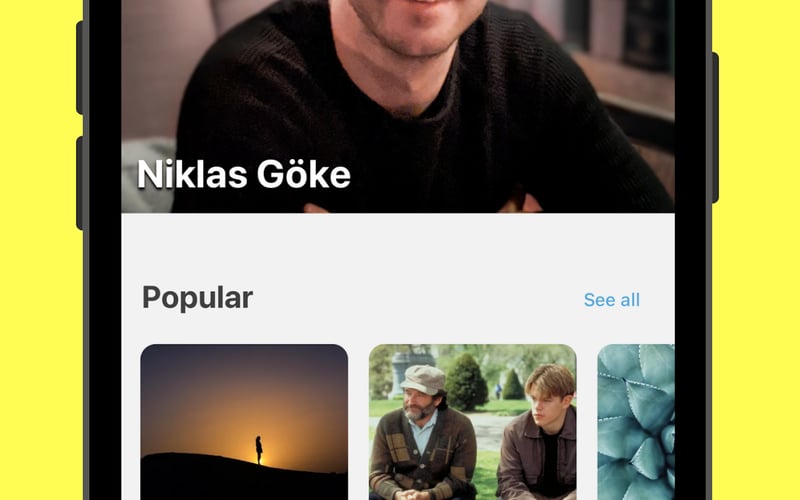Tap the See all link beside Popular

click(x=611, y=300)
